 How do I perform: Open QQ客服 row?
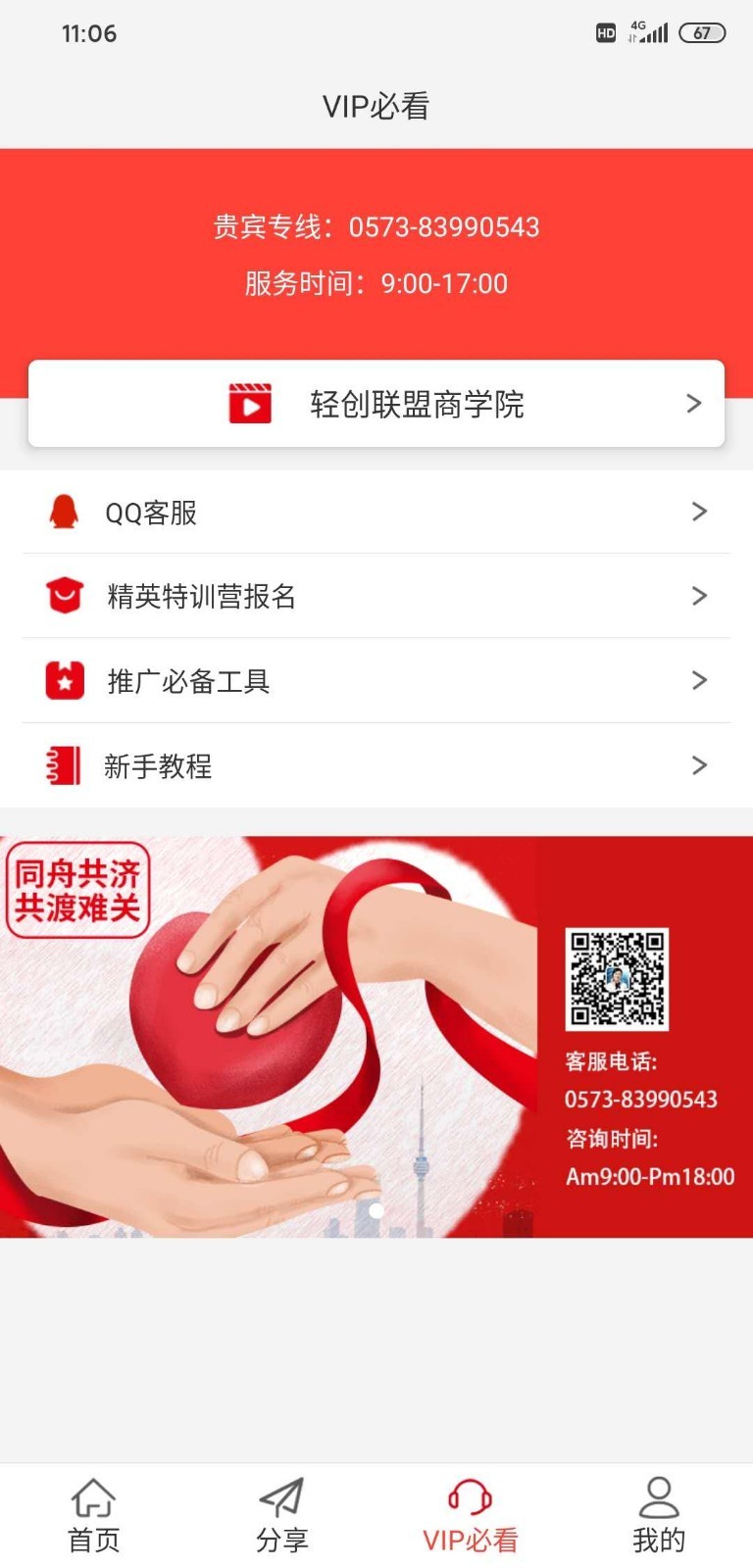click(x=376, y=512)
